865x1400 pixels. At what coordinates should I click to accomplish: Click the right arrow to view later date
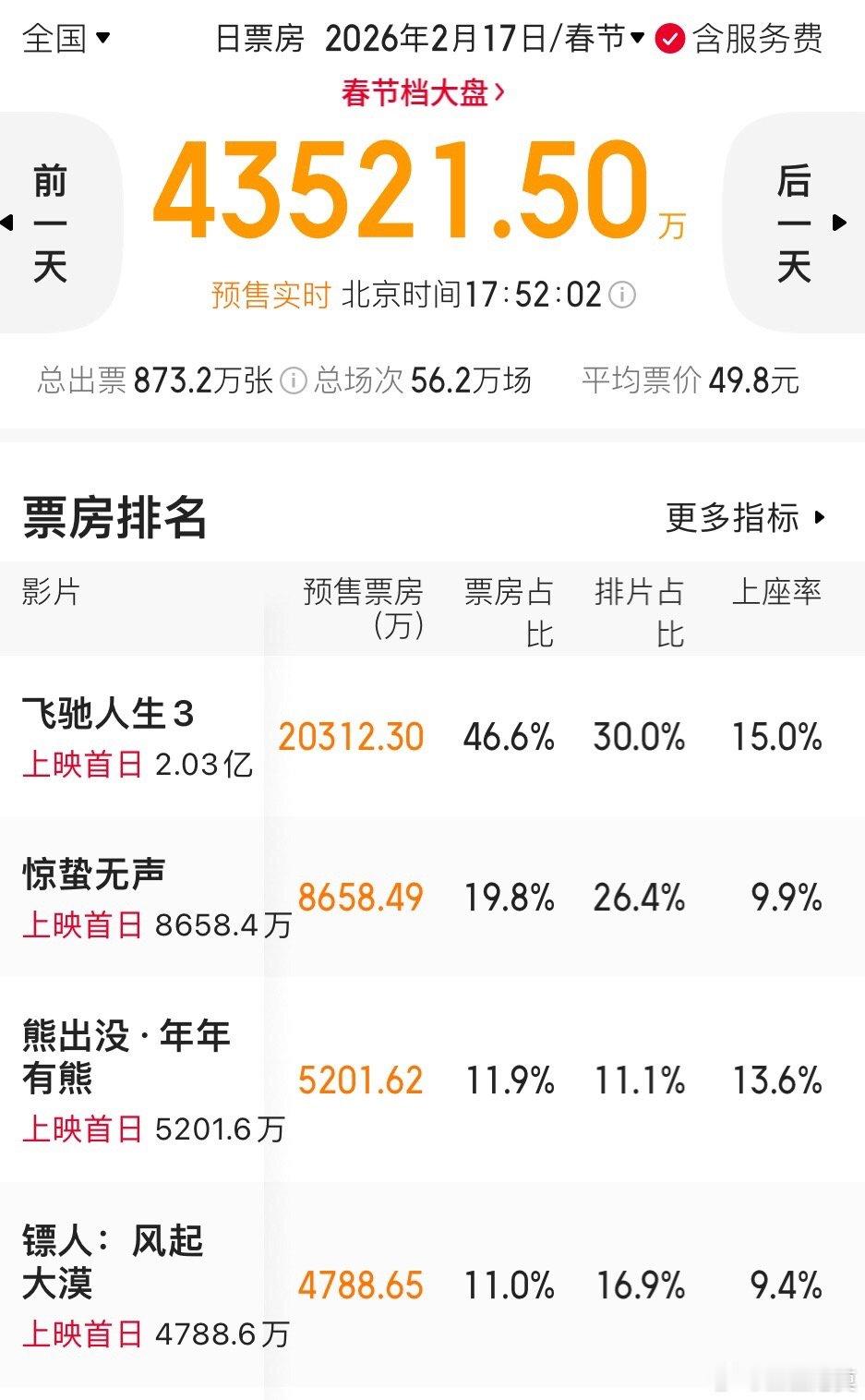840,223
